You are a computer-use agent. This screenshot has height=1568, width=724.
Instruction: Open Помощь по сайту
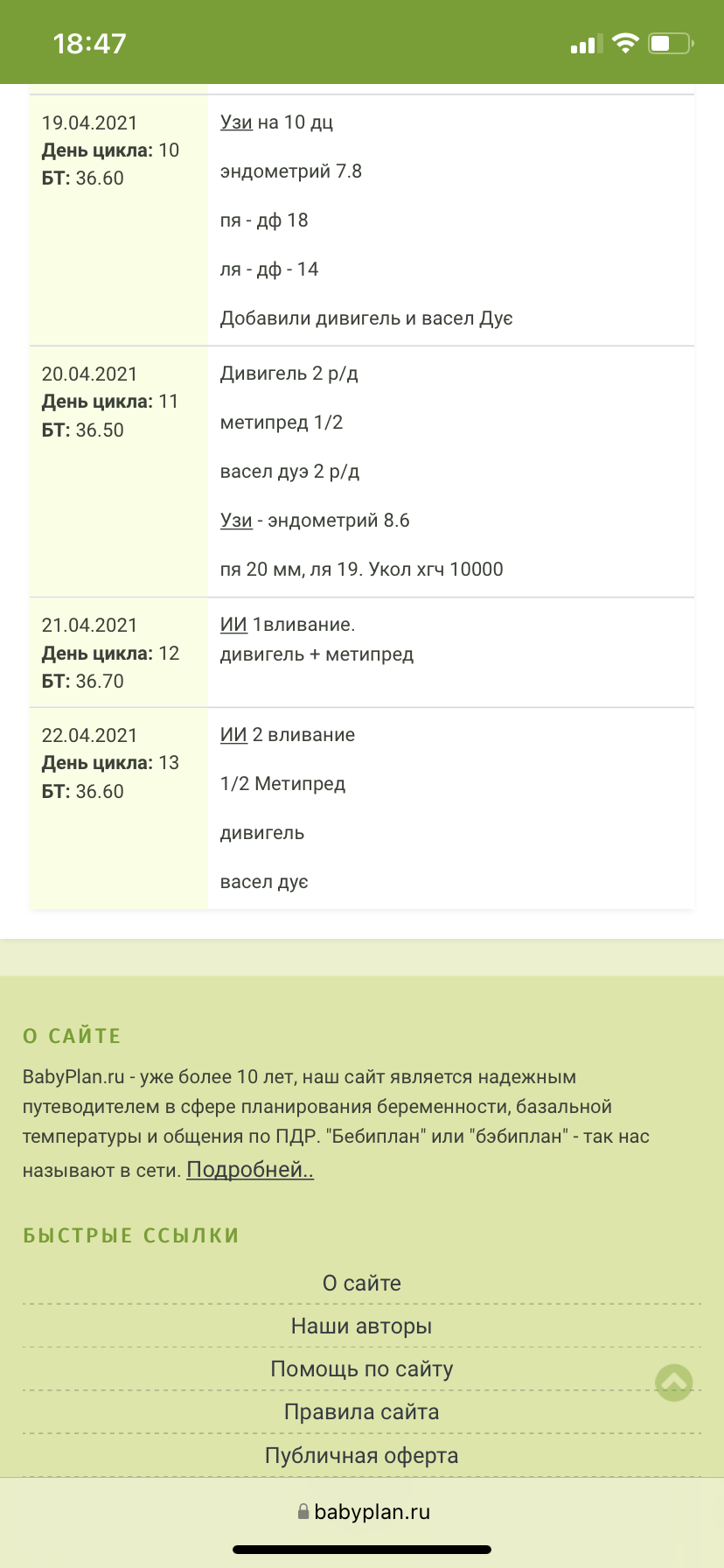pyautogui.click(x=362, y=1368)
